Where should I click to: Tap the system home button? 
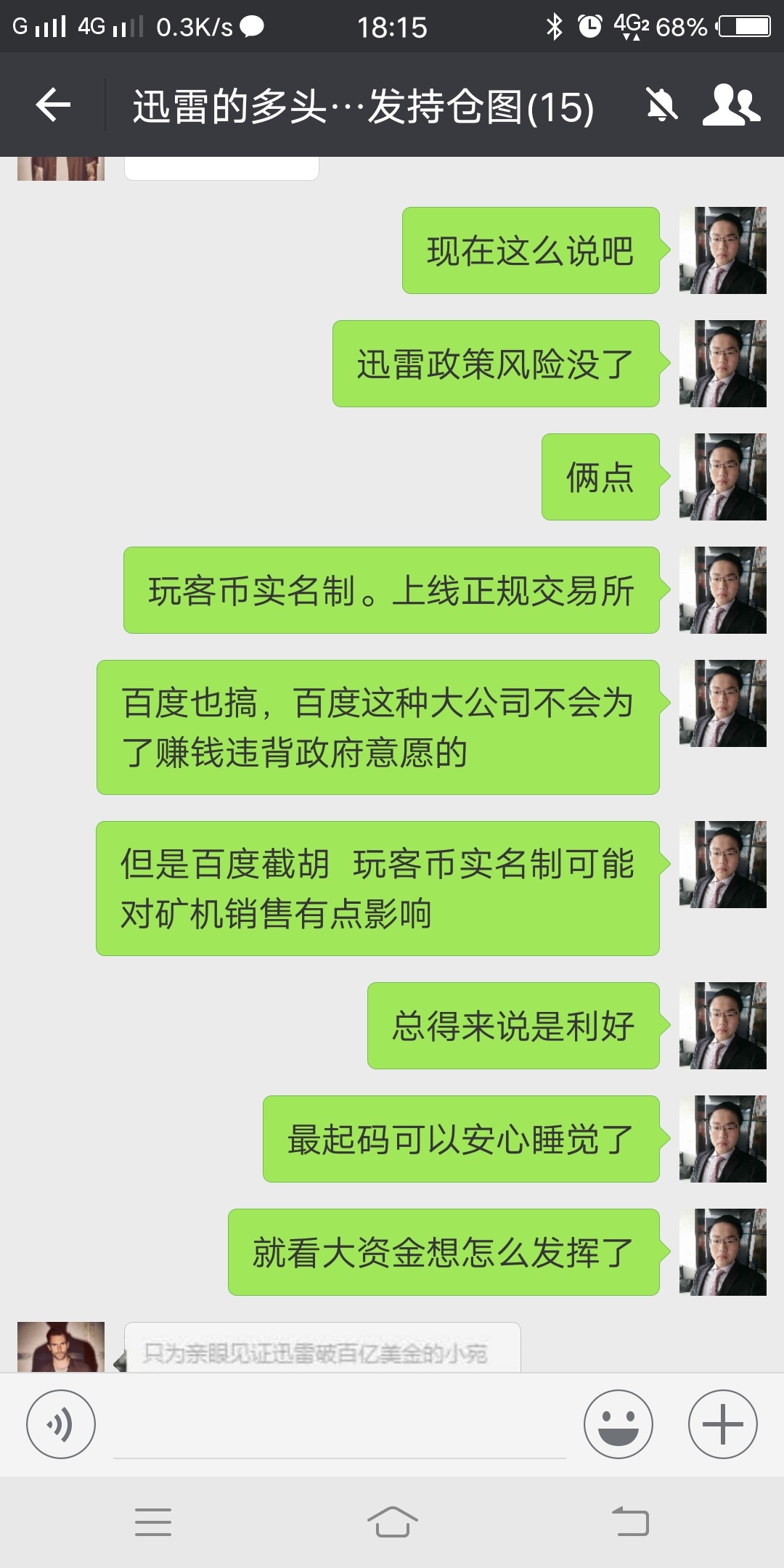pos(392,1522)
